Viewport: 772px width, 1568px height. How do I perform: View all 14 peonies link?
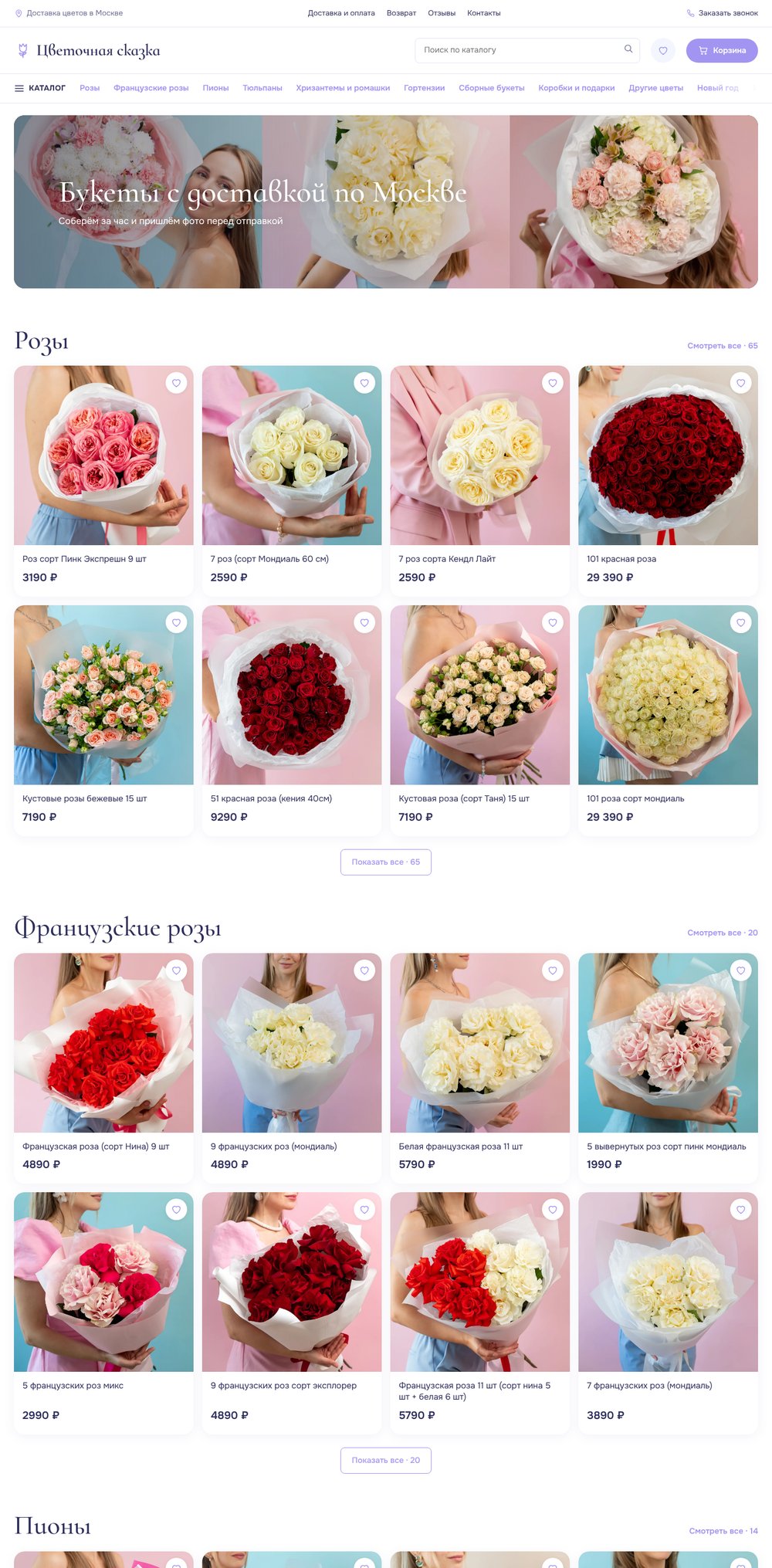tap(723, 1531)
